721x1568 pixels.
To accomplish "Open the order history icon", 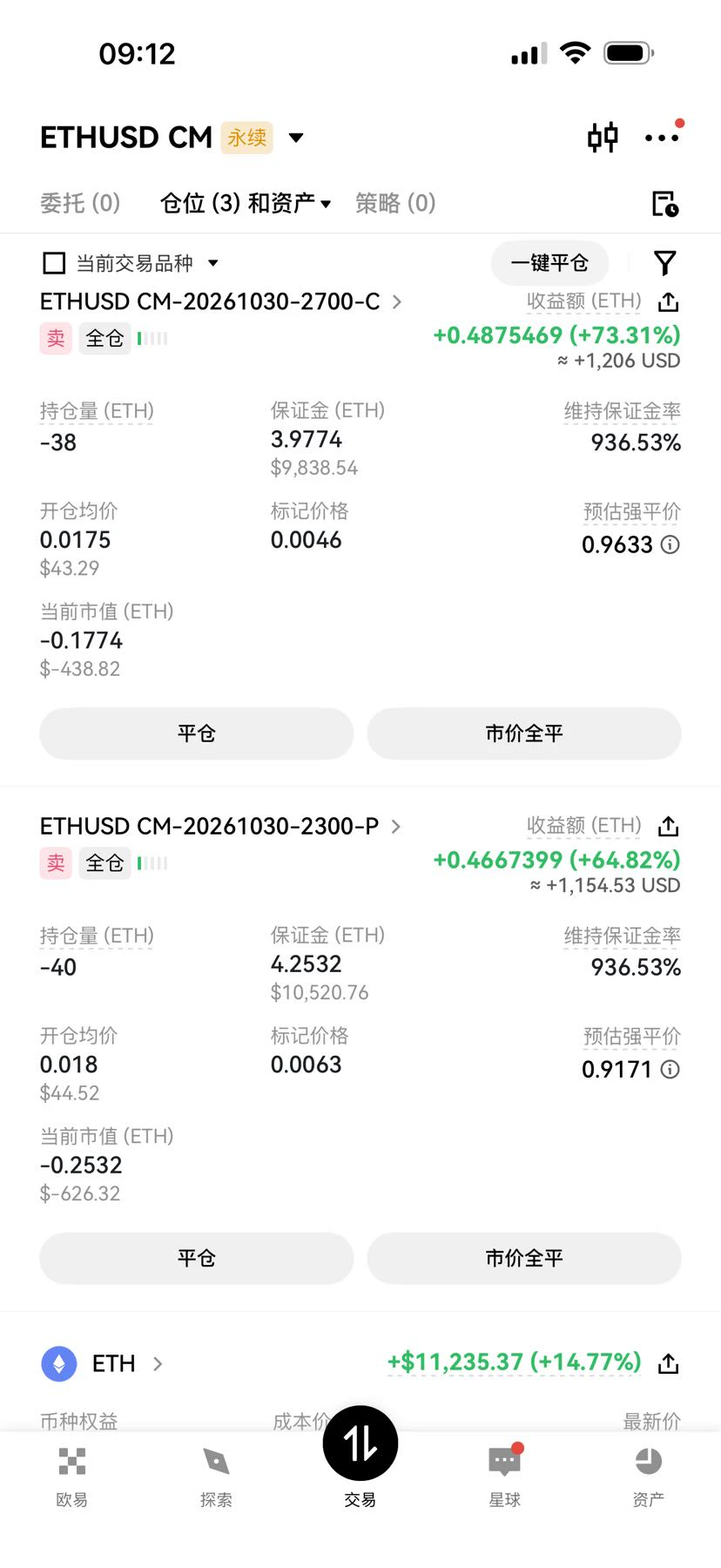I will (x=665, y=204).
